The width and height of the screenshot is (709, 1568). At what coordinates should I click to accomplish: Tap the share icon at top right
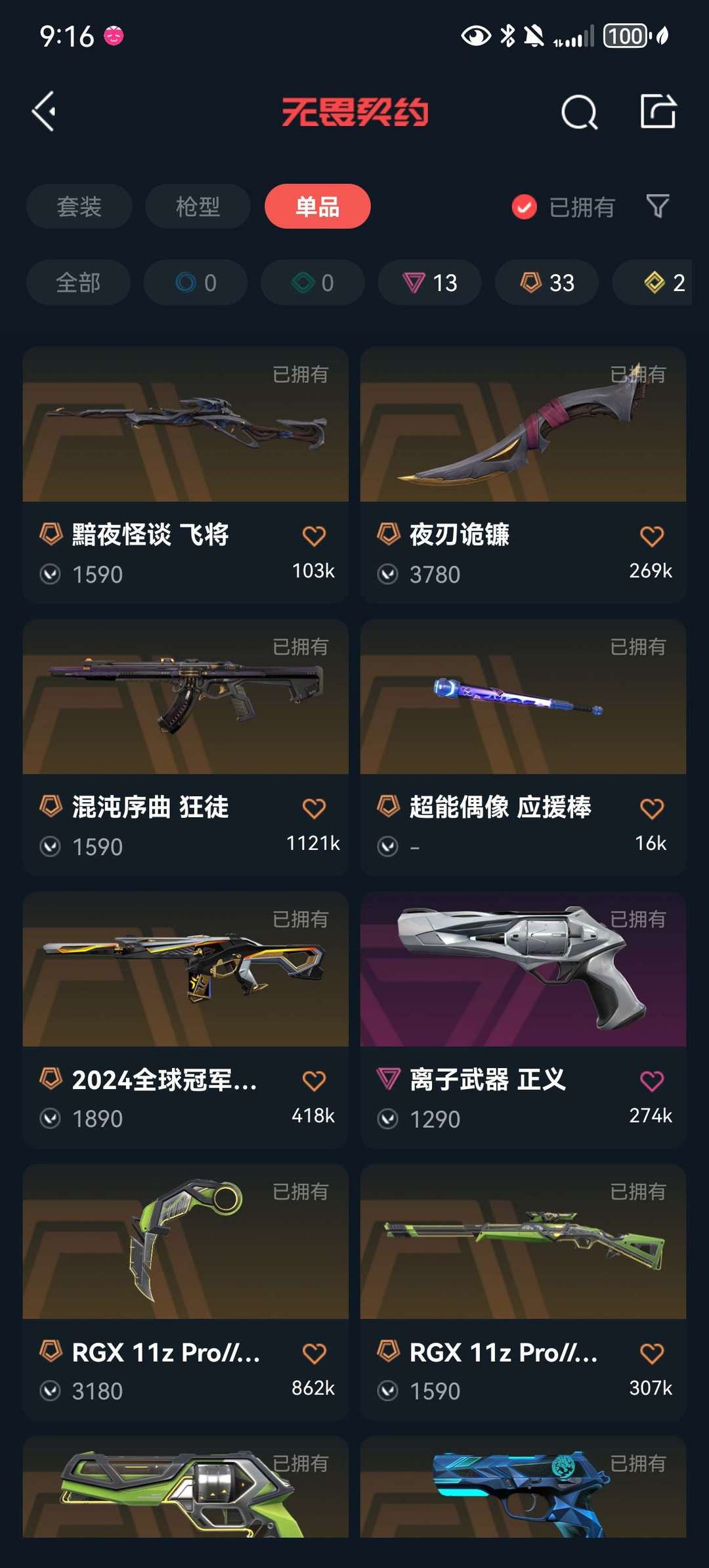click(658, 111)
